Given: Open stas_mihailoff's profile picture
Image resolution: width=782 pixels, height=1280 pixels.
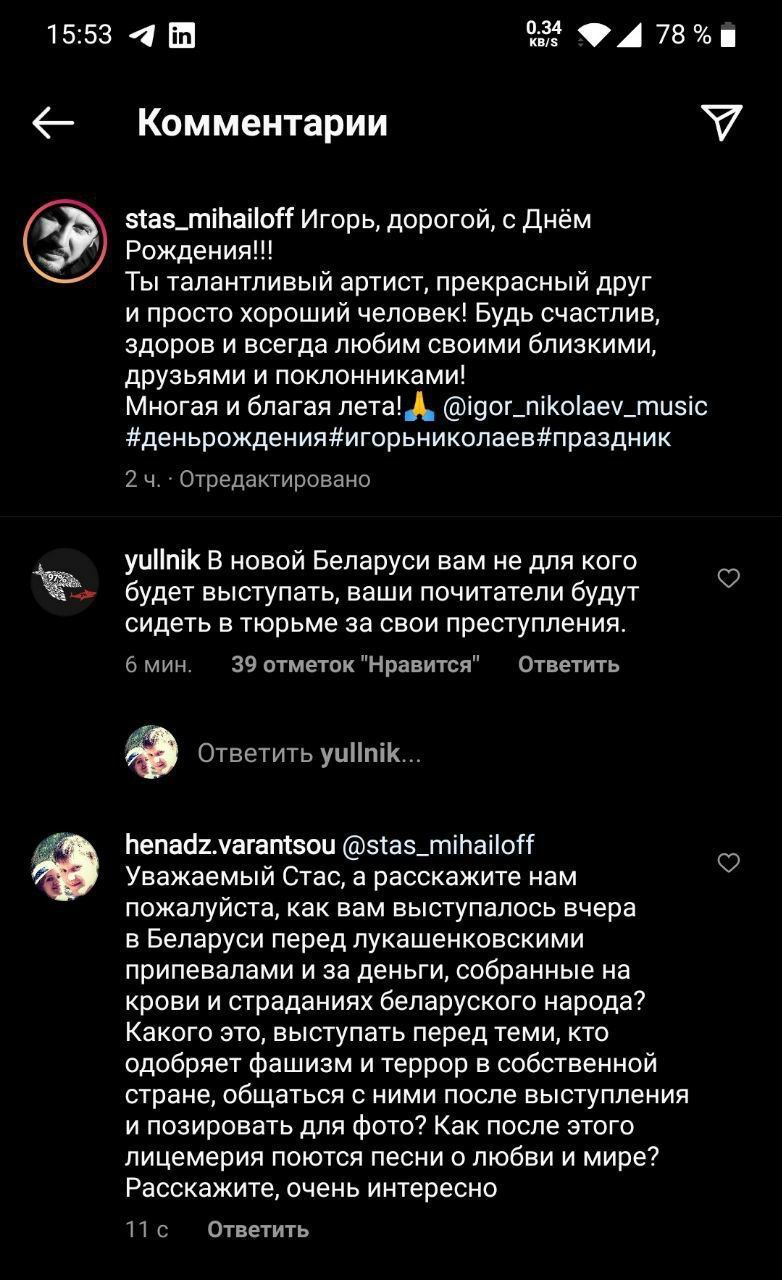Looking at the screenshot, I should (x=65, y=241).
